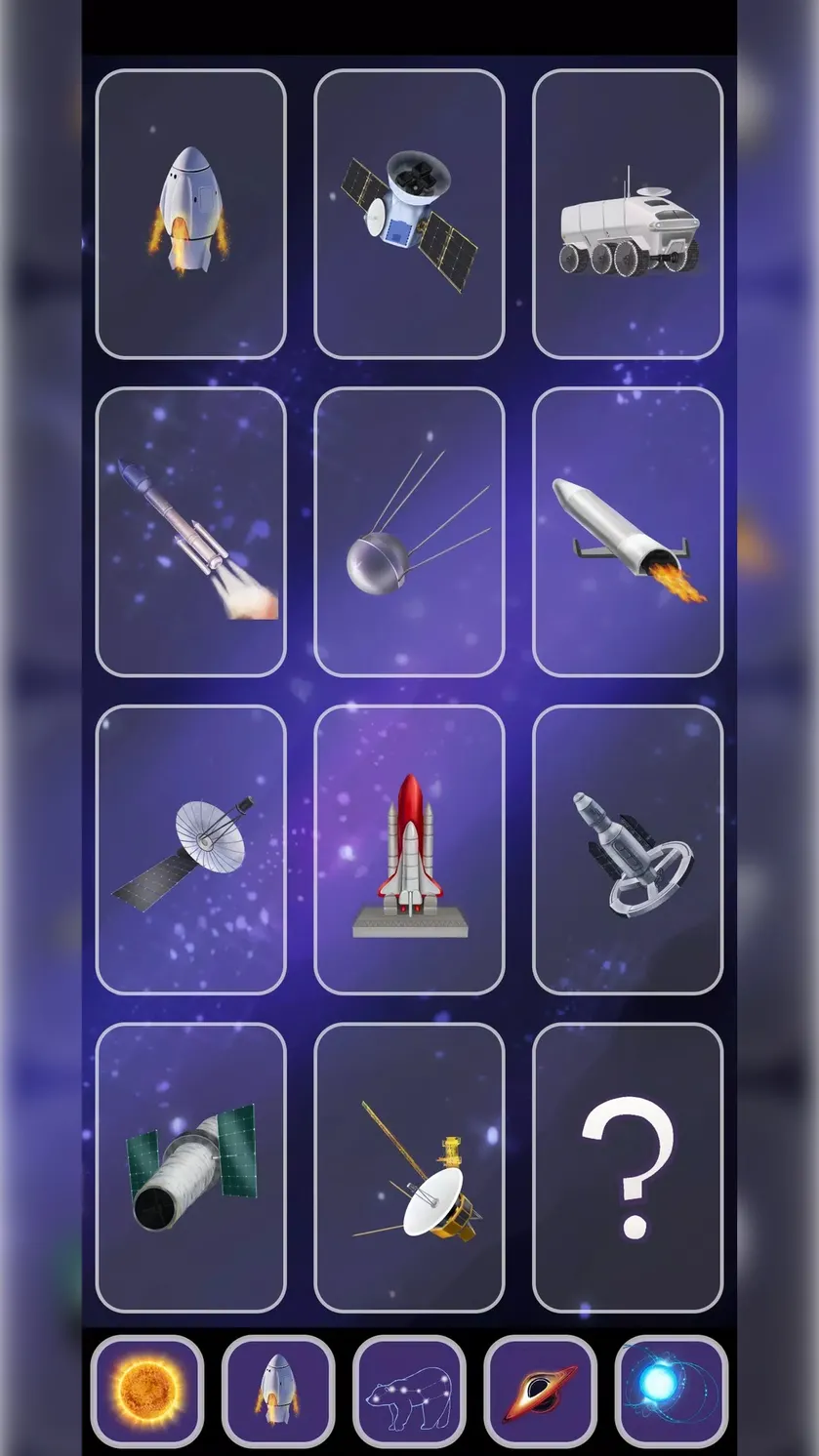Tap the question mark mystery card

coord(628,1167)
